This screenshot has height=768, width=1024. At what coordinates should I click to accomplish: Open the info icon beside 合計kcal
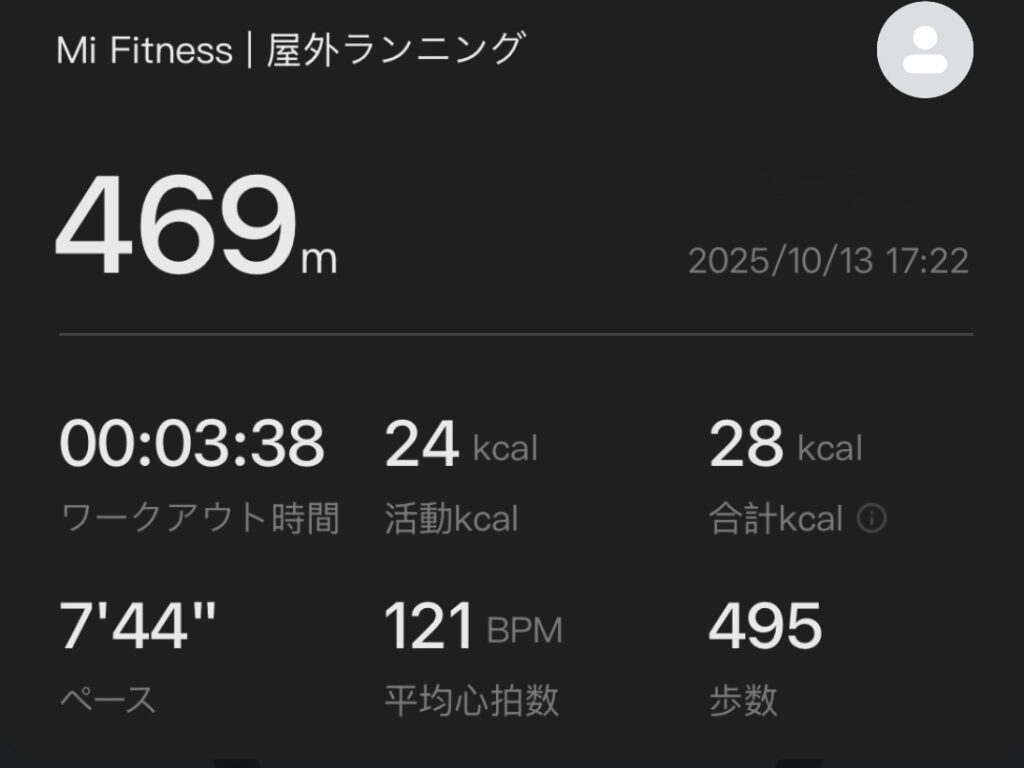point(872,519)
